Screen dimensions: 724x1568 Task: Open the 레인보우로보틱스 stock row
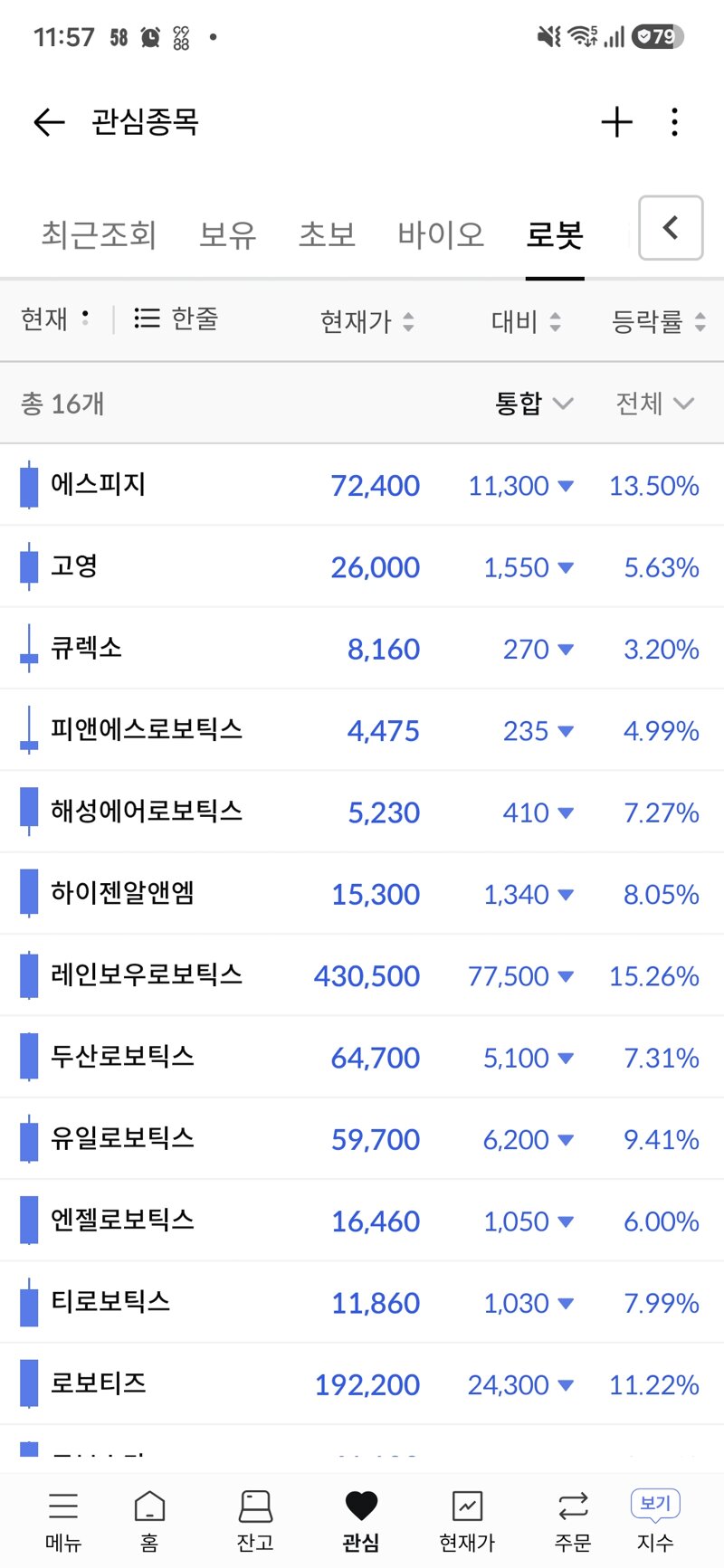point(362,975)
